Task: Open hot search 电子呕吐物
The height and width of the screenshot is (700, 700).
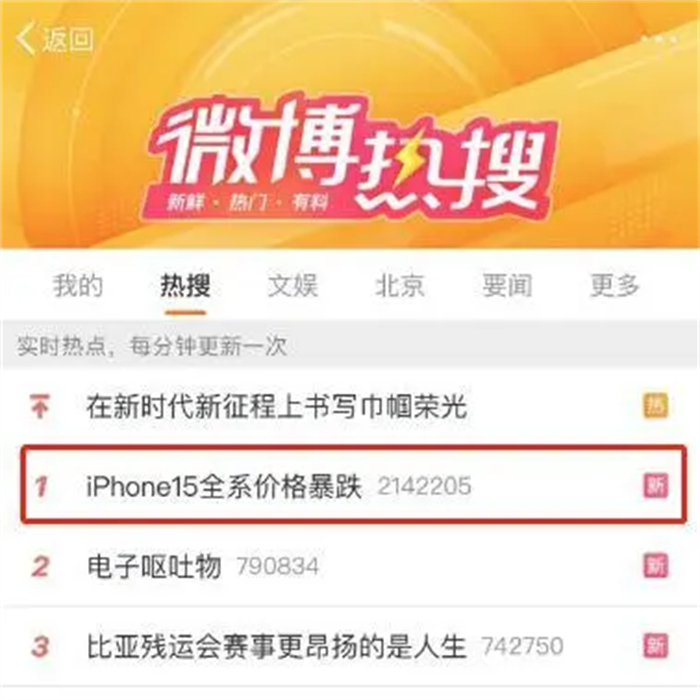Action: (x=153, y=566)
